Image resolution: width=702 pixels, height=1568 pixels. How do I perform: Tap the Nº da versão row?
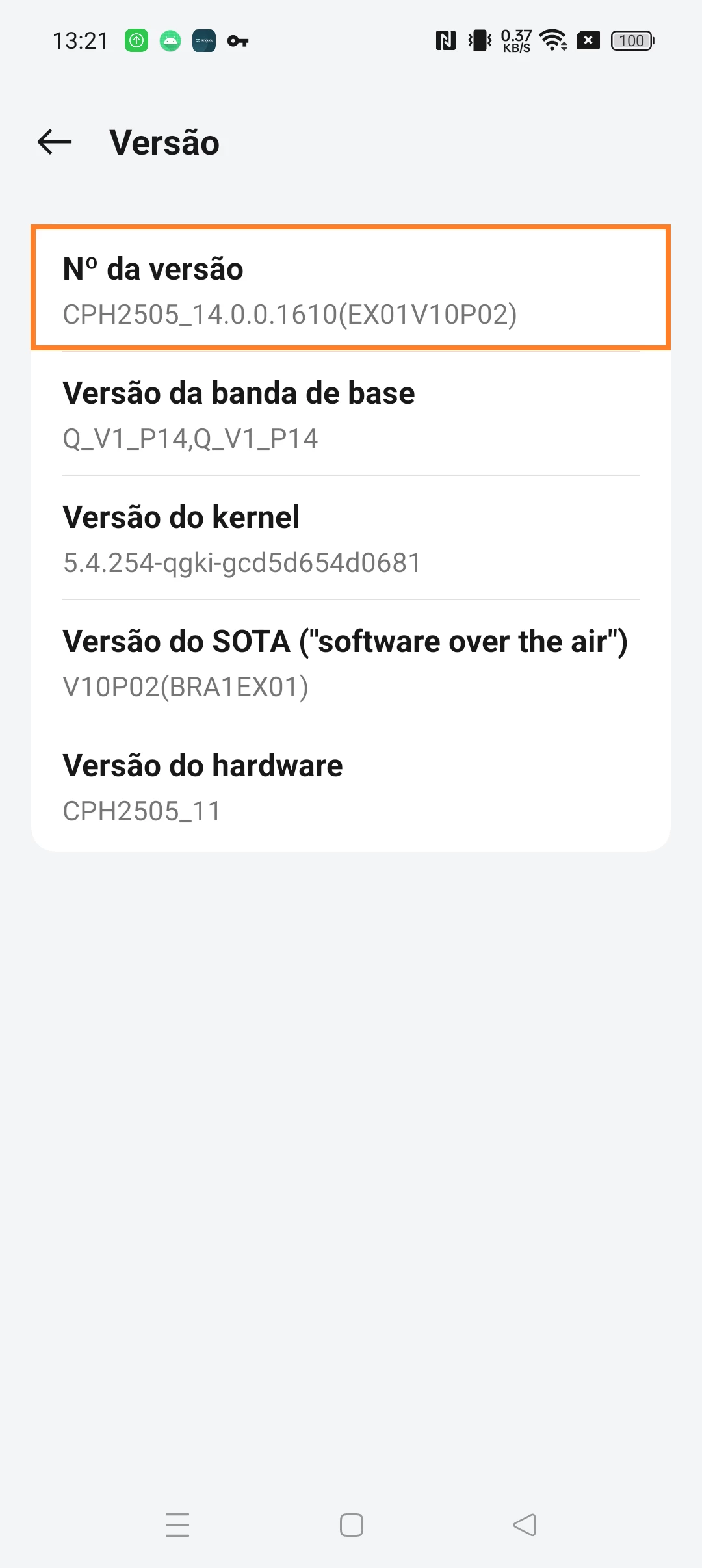point(350,288)
